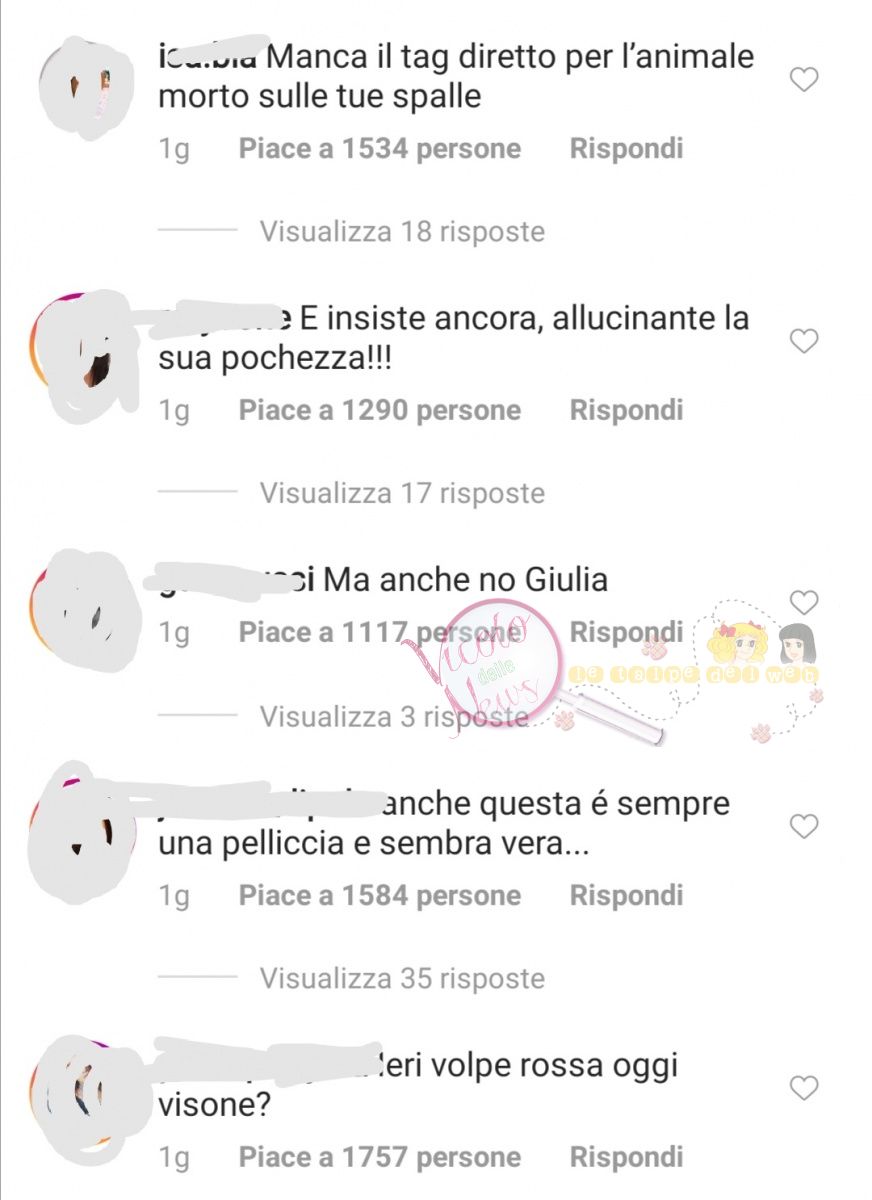Reply to the comment about animale morto

(626, 149)
